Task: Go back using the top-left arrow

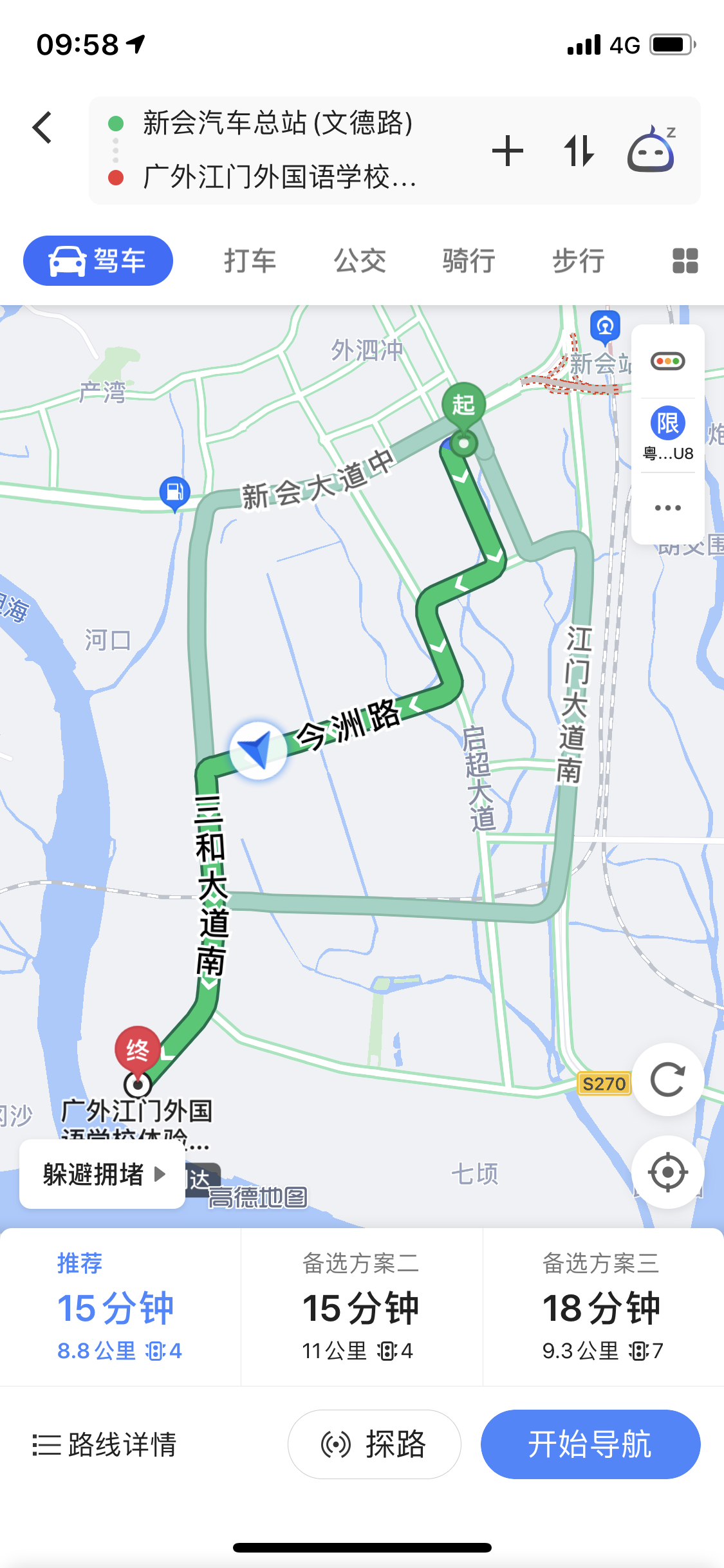Action: click(42, 127)
